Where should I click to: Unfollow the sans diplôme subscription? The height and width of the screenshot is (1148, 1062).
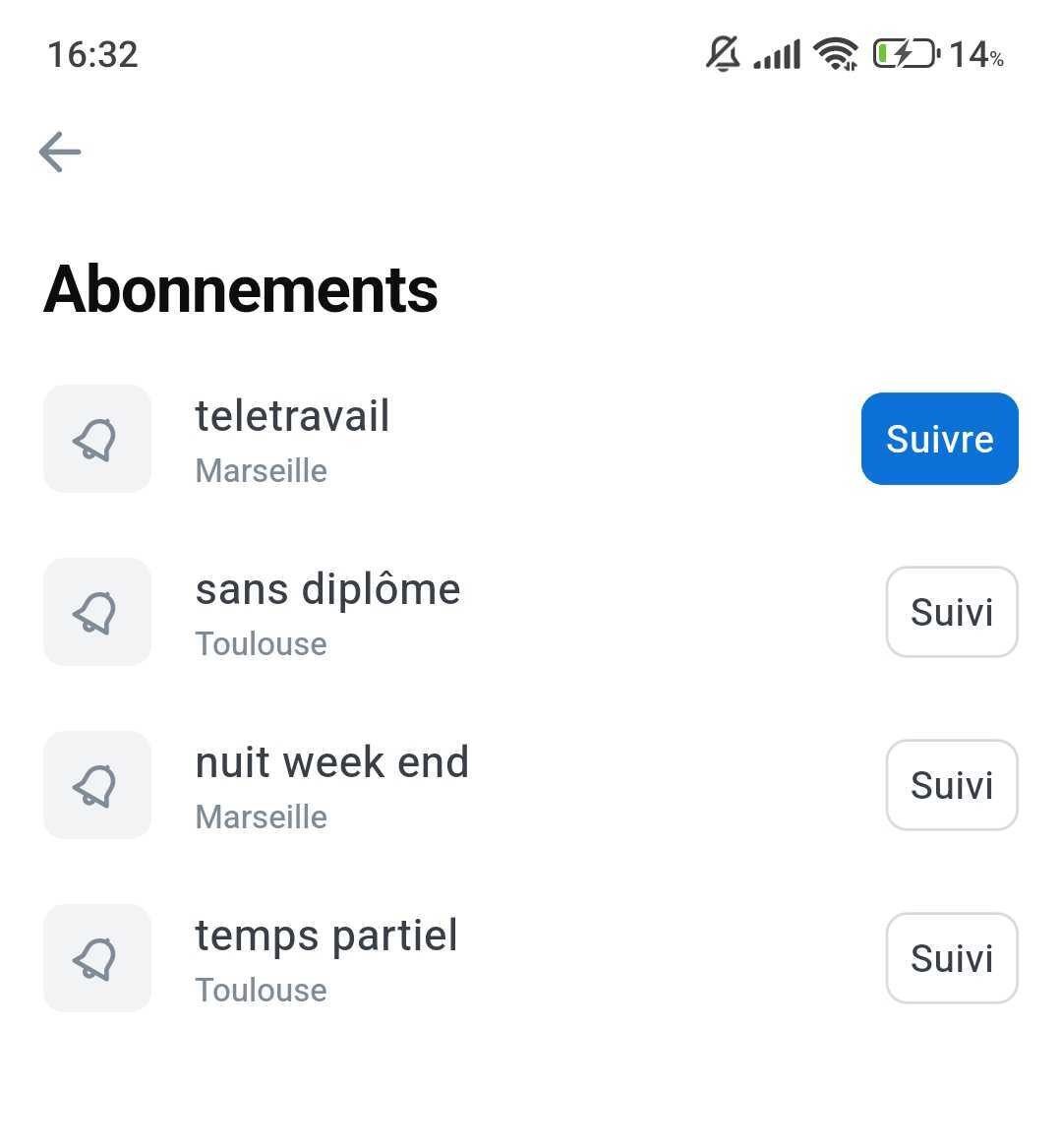[x=951, y=612]
